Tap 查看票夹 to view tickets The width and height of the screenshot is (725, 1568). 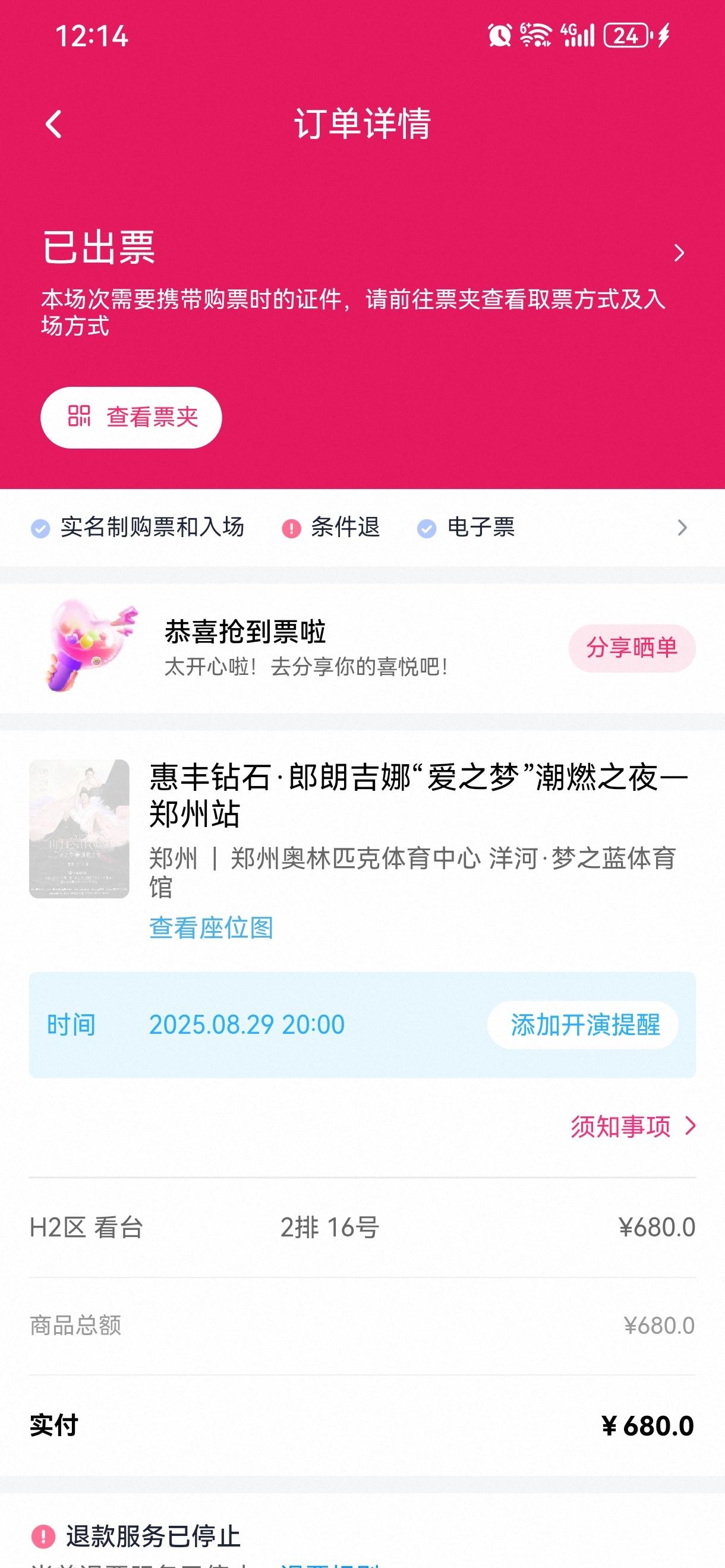point(131,418)
